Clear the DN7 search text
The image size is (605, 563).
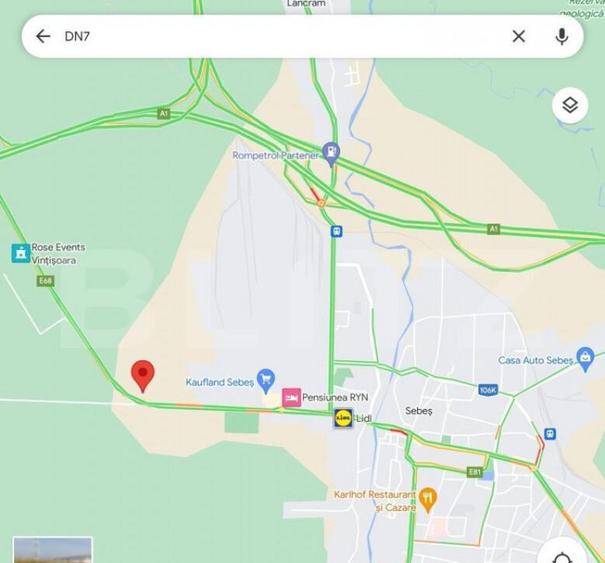coord(518,36)
